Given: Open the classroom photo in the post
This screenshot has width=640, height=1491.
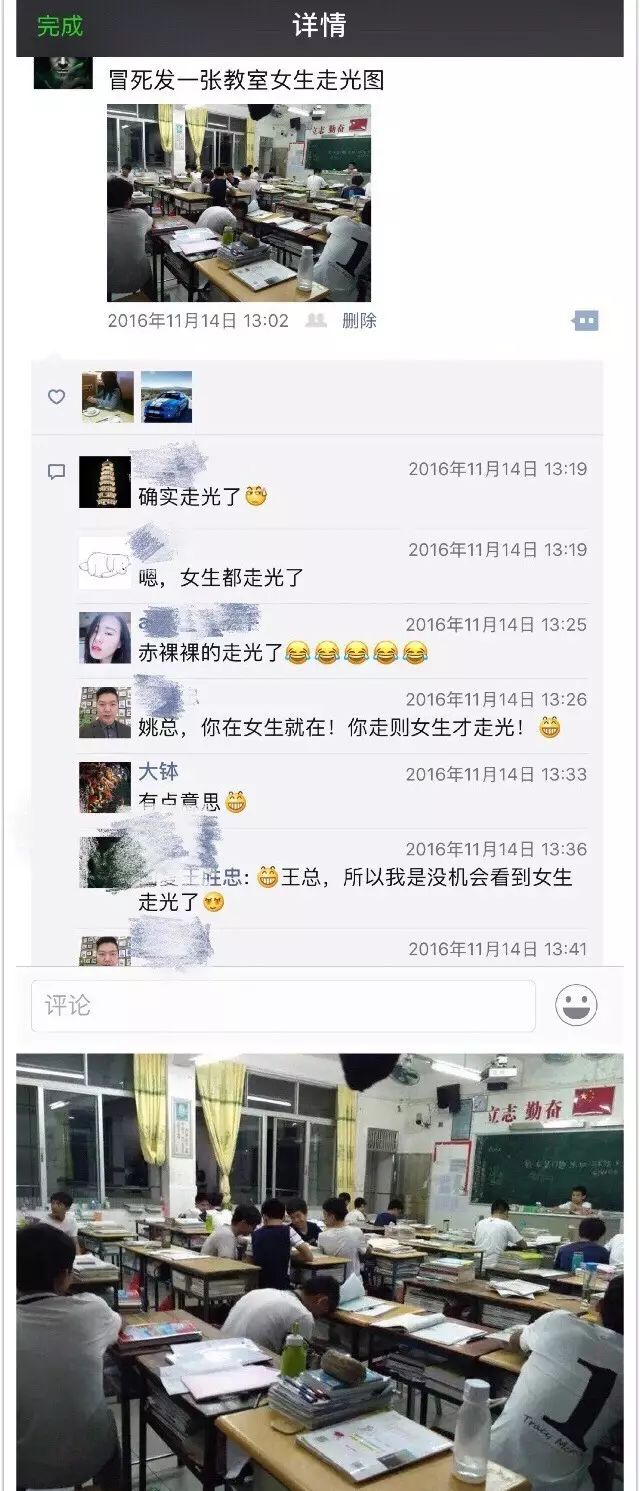Looking at the screenshot, I should pyautogui.click(x=238, y=203).
